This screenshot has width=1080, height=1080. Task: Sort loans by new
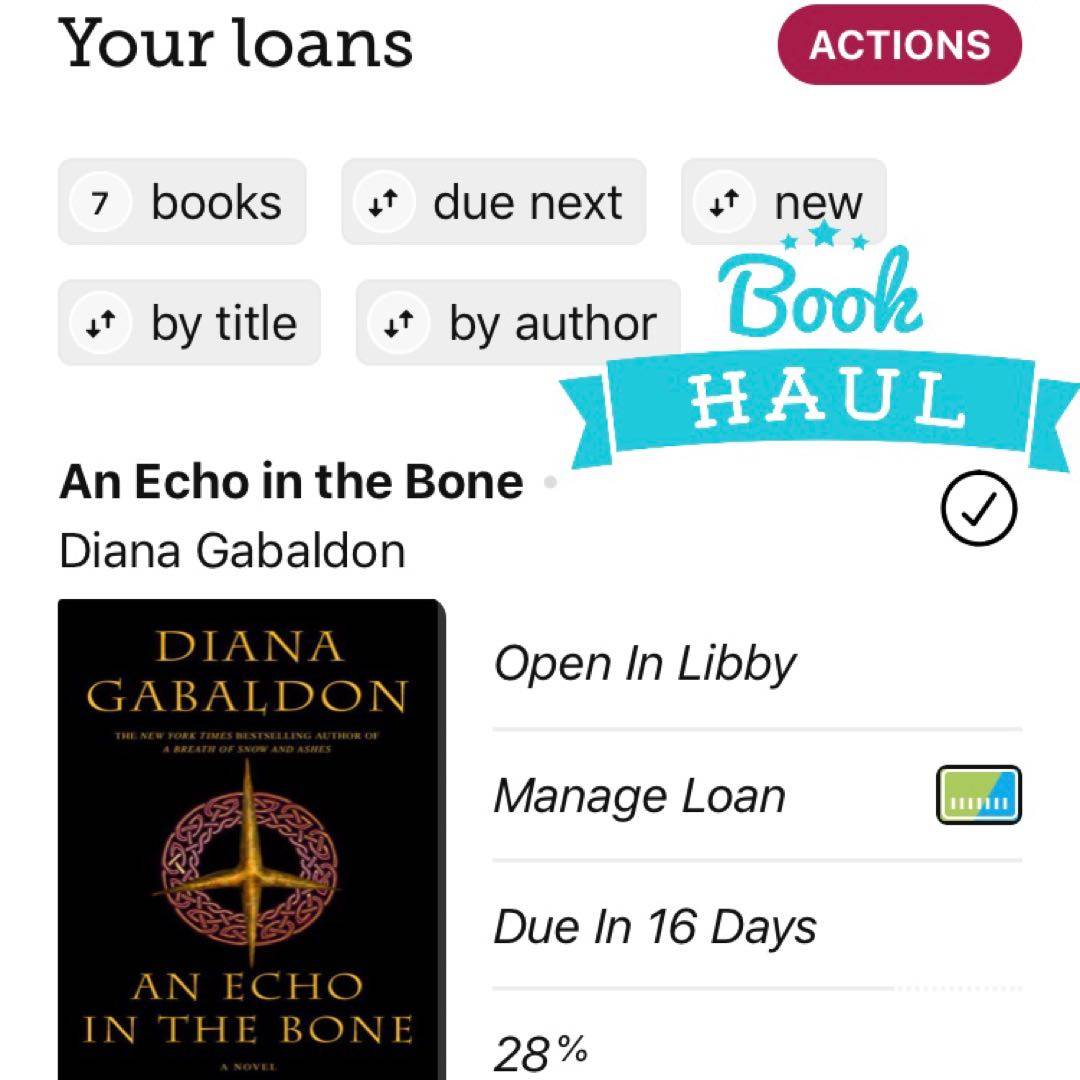(783, 200)
